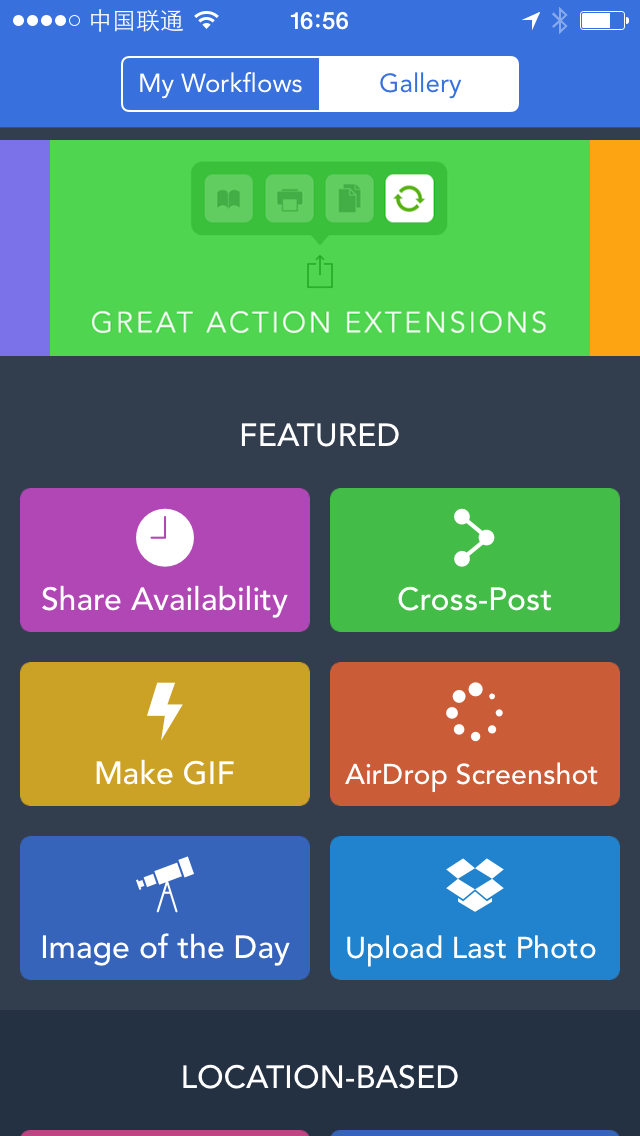Open the Great Action Extensions banner

tap(319, 248)
